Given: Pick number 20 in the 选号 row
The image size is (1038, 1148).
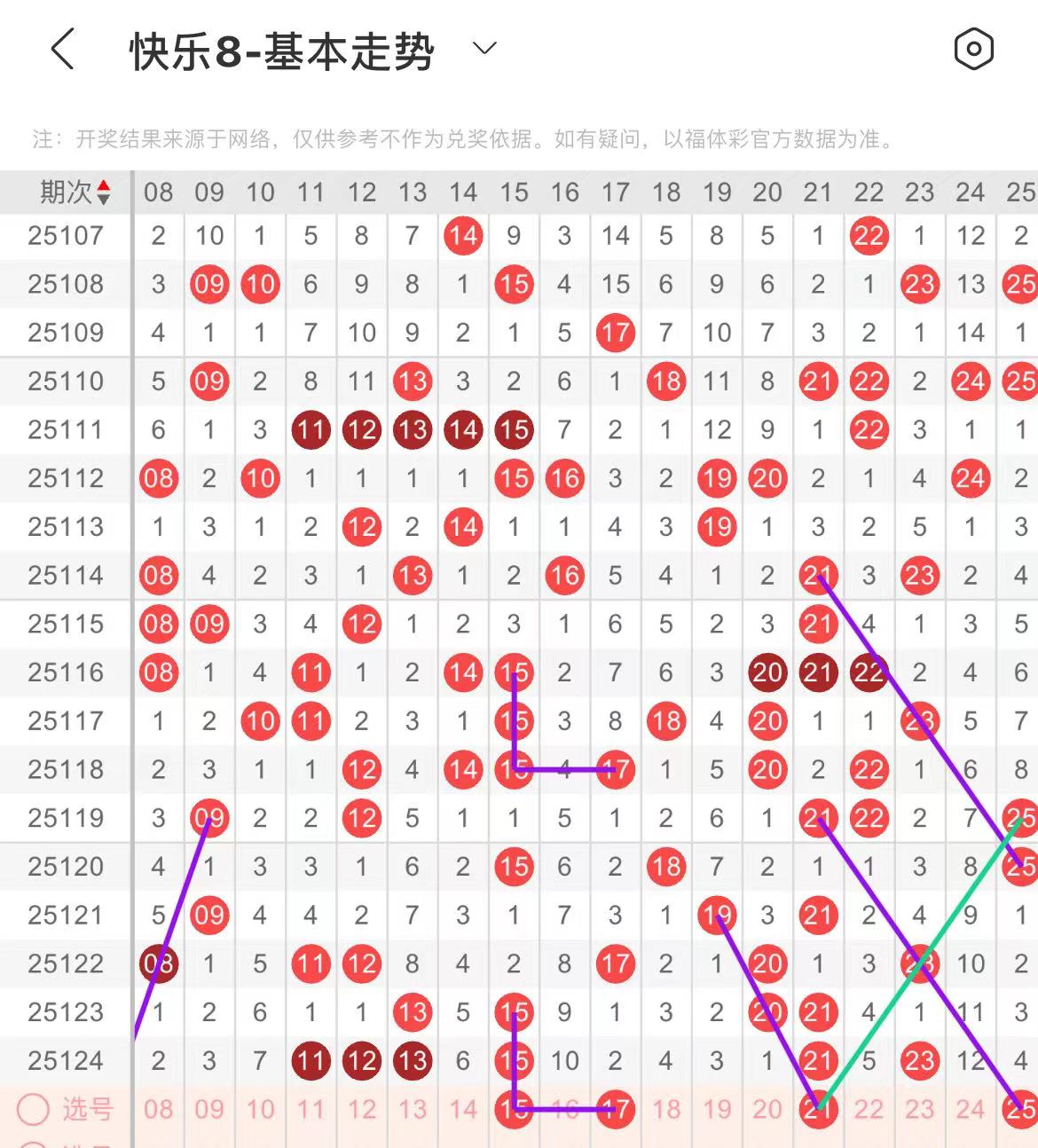Looking at the screenshot, I should 767,1109.
